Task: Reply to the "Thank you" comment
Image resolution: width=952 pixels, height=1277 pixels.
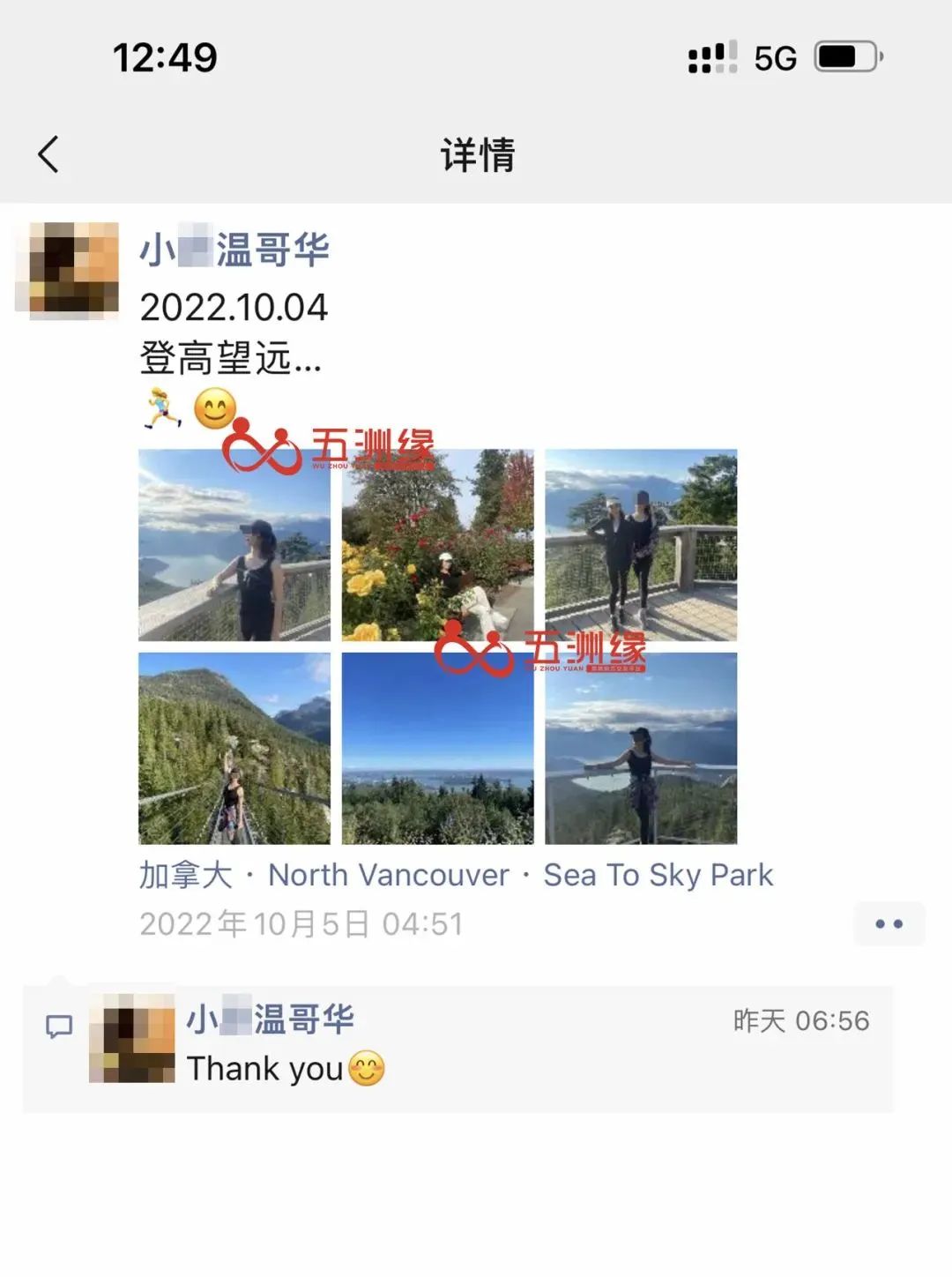Action: [264, 1069]
